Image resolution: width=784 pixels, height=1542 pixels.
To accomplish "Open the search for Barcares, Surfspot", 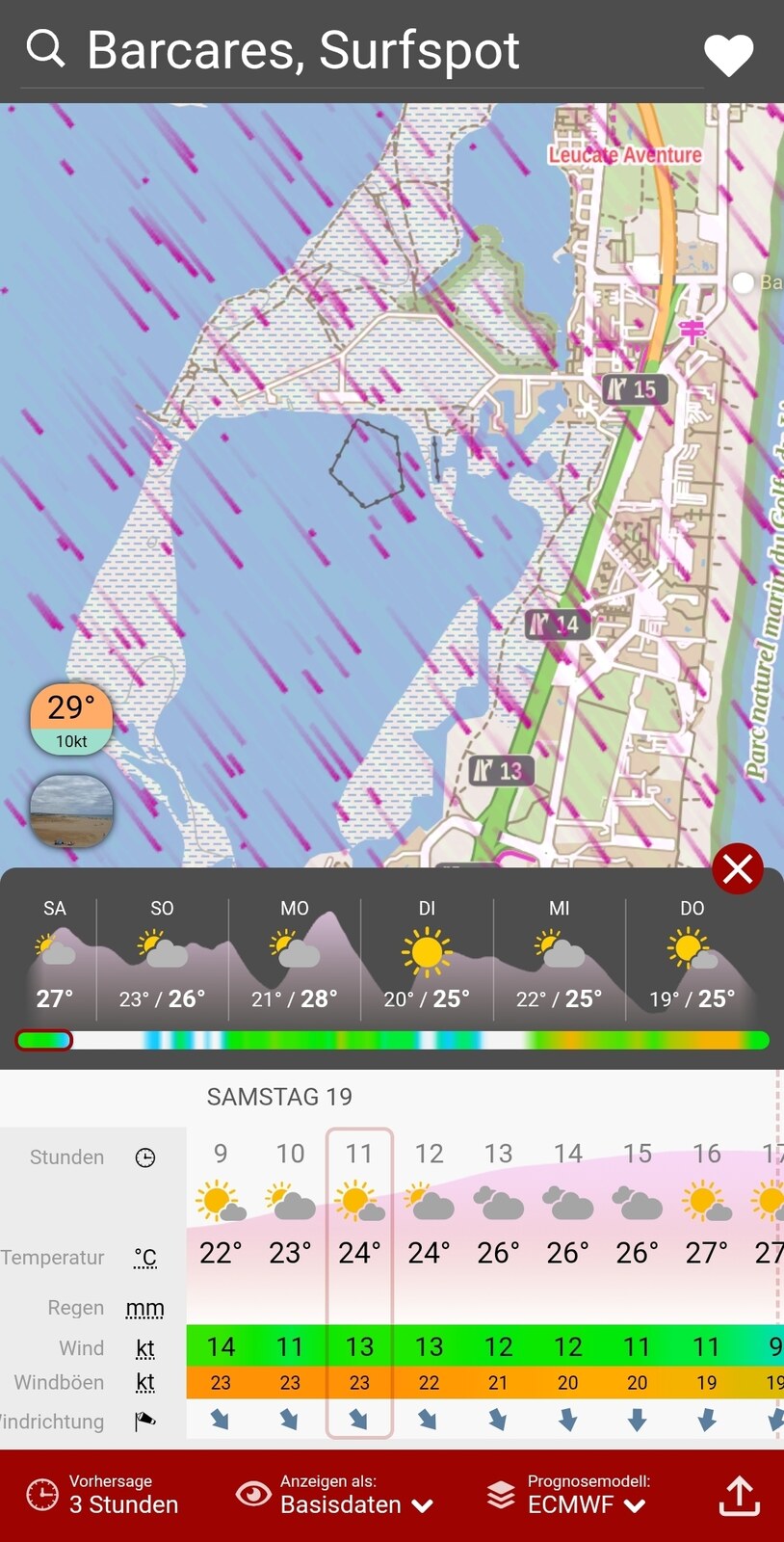I will click(x=45, y=48).
